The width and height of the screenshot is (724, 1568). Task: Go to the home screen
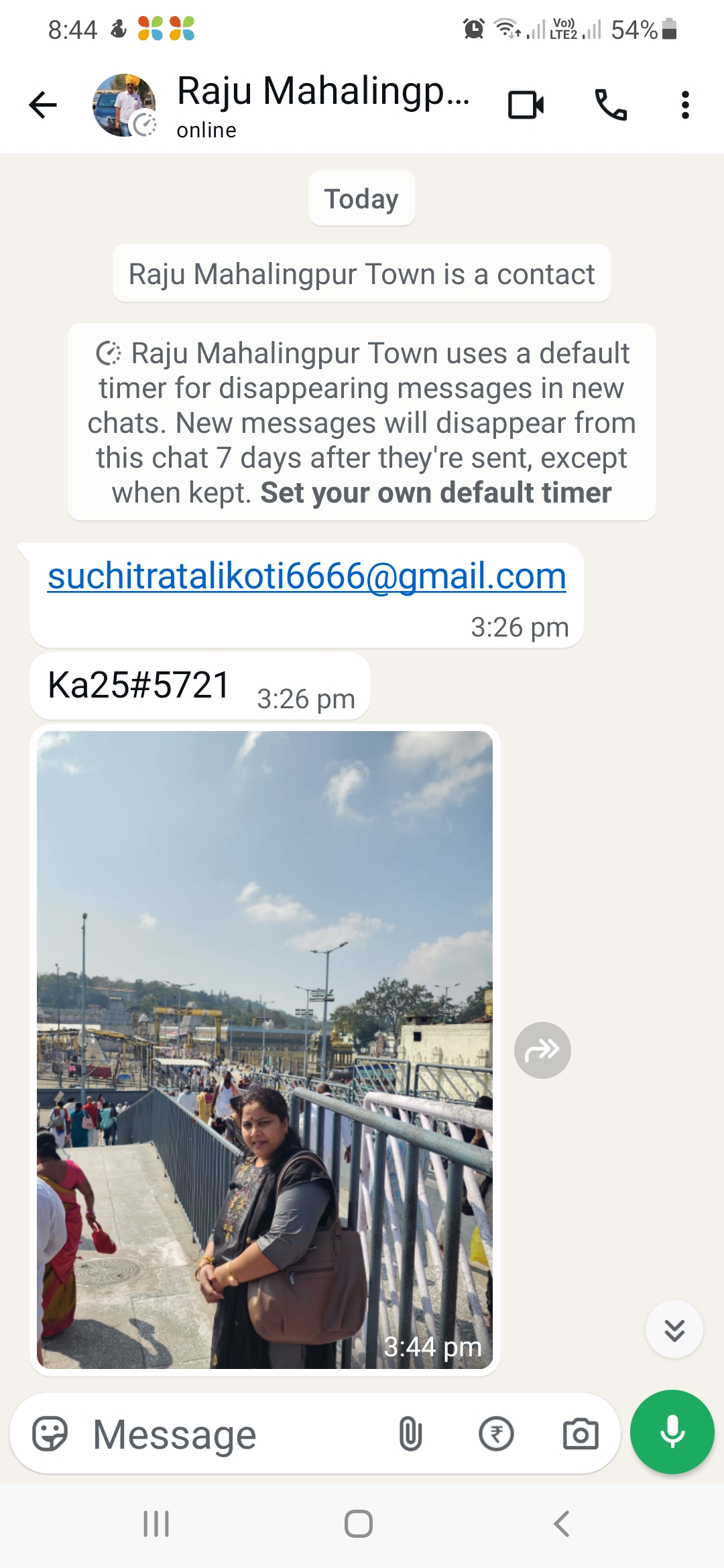coord(359,1524)
